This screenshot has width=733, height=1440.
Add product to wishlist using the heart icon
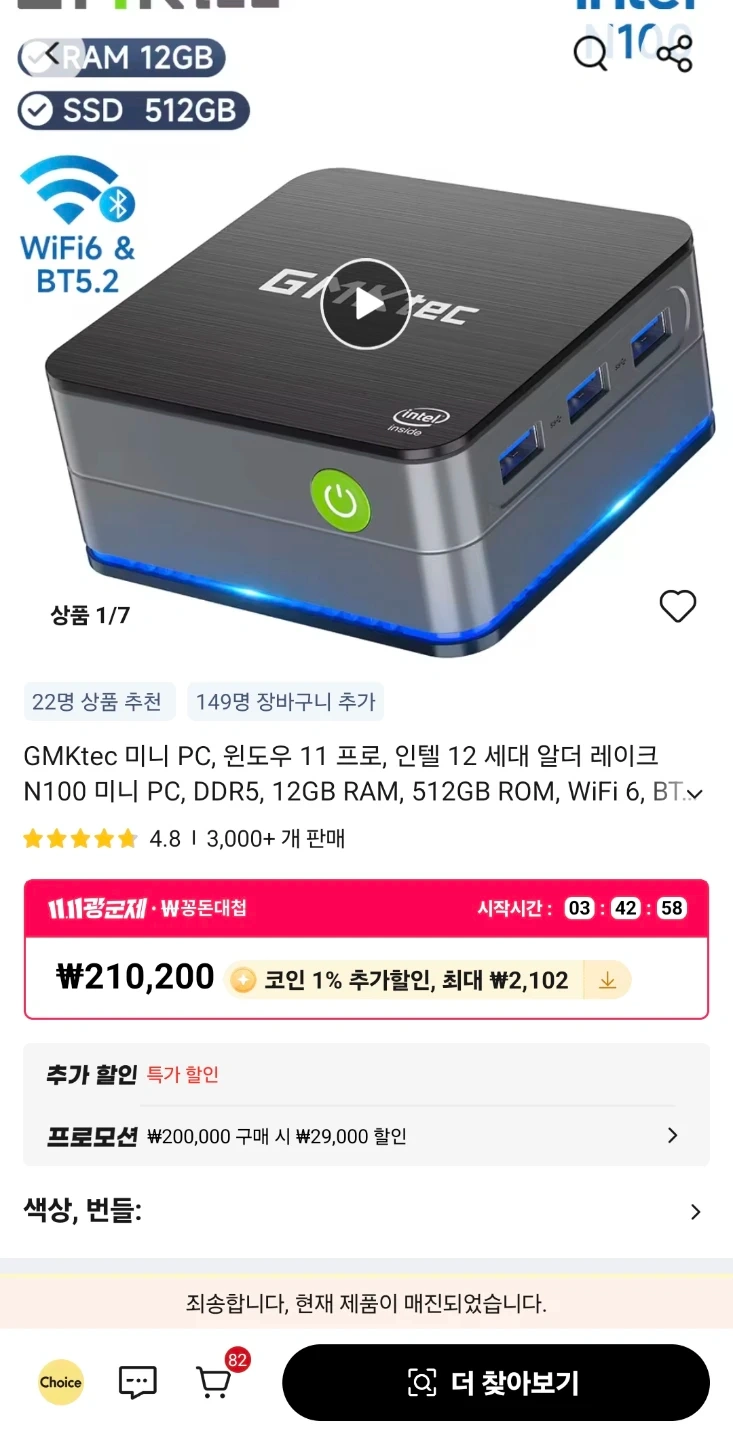coord(678,607)
